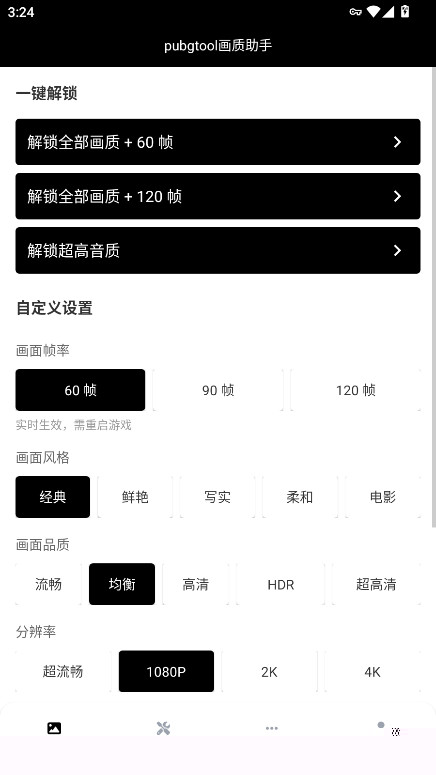Open 解锁全部画质 + 60 帧 option
Image resolution: width=436 pixels, height=775 pixels.
tap(218, 142)
